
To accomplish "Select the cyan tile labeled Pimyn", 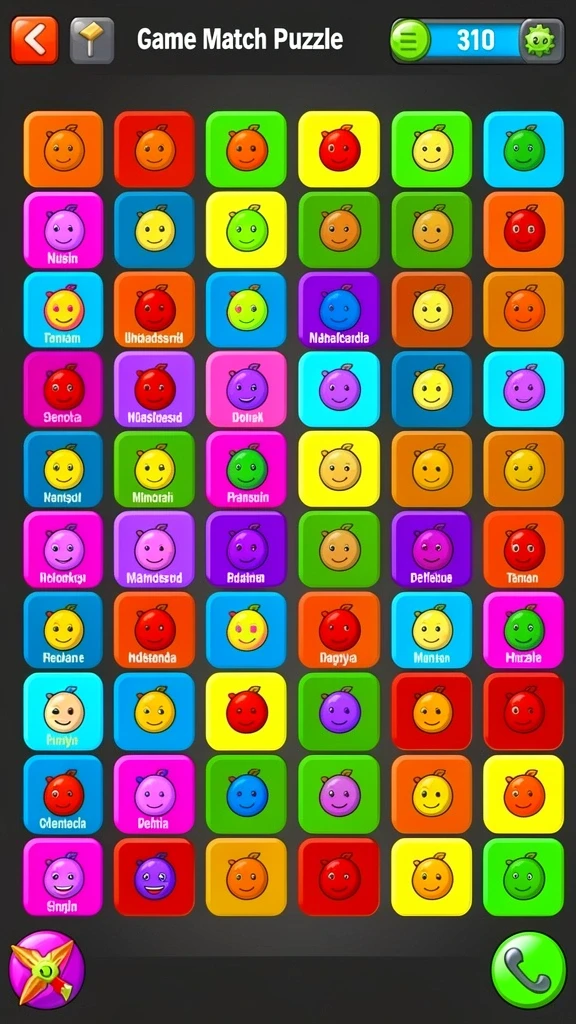I will 63,711.
